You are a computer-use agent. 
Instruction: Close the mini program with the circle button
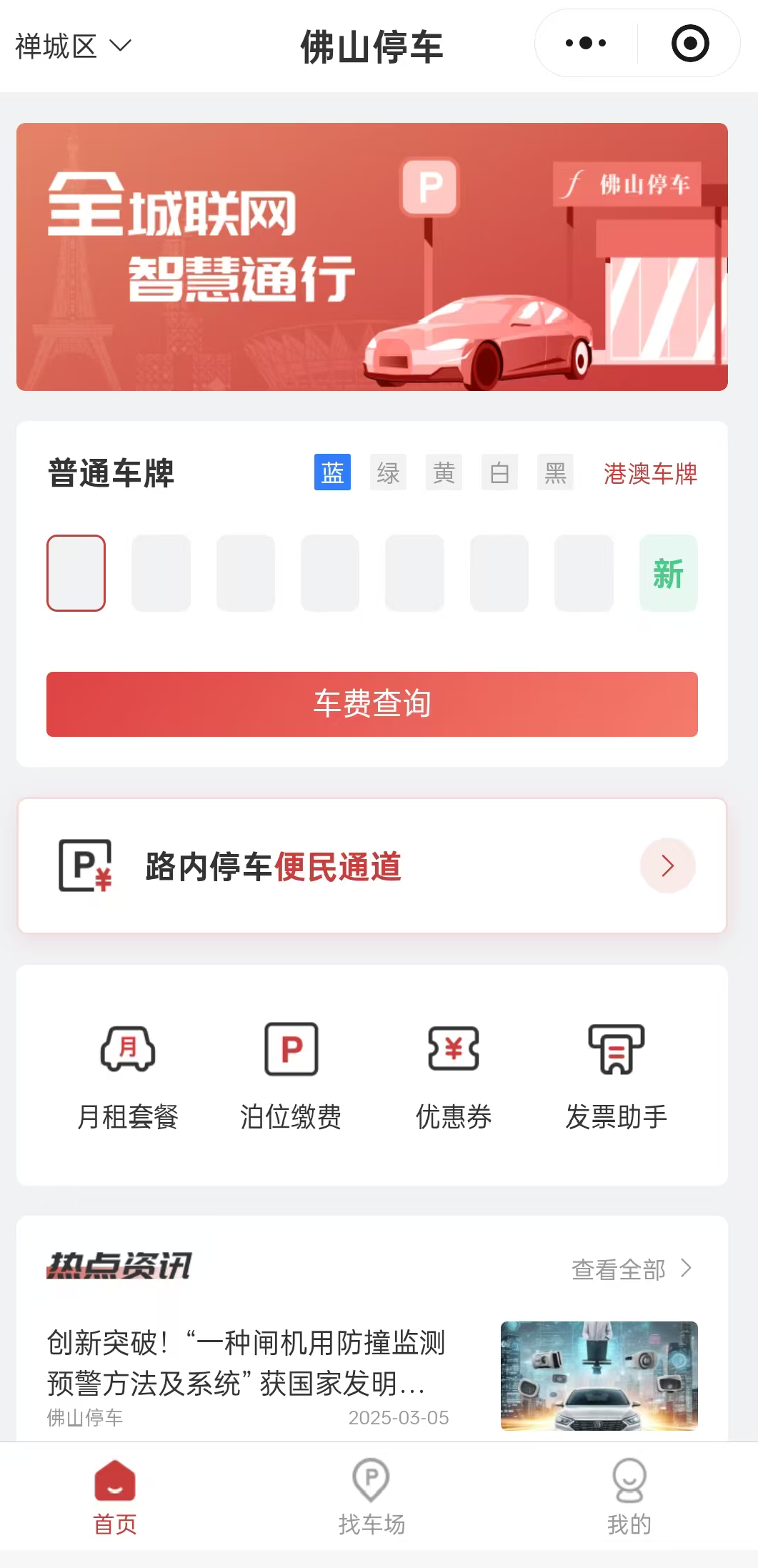690,44
